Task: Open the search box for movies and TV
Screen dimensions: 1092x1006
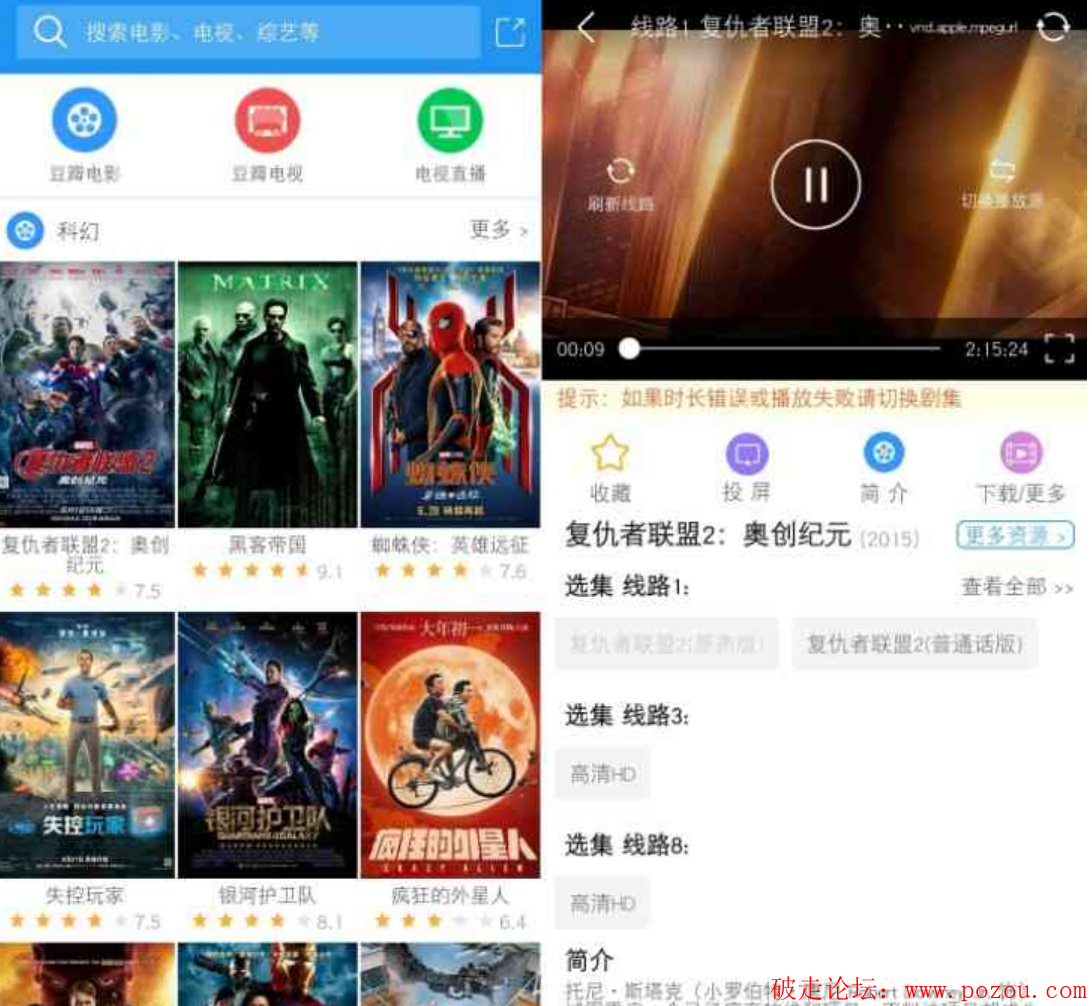Action: click(248, 32)
